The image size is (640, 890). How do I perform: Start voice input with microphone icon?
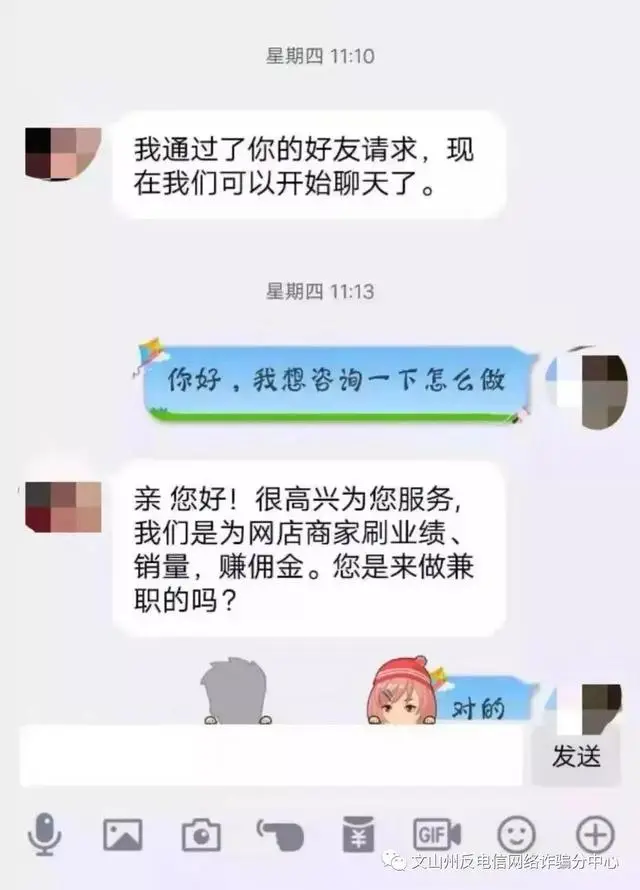44,834
